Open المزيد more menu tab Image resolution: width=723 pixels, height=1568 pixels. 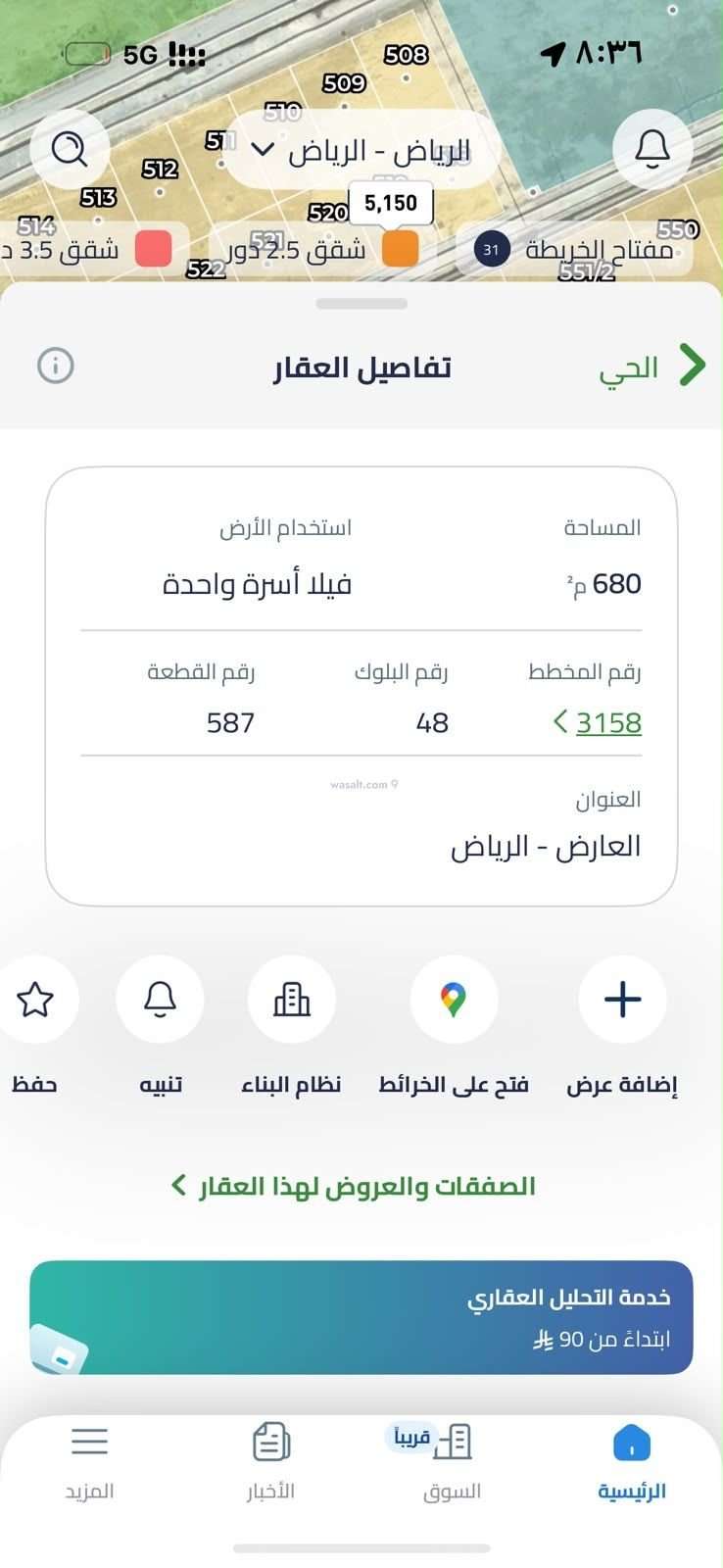(x=89, y=1462)
